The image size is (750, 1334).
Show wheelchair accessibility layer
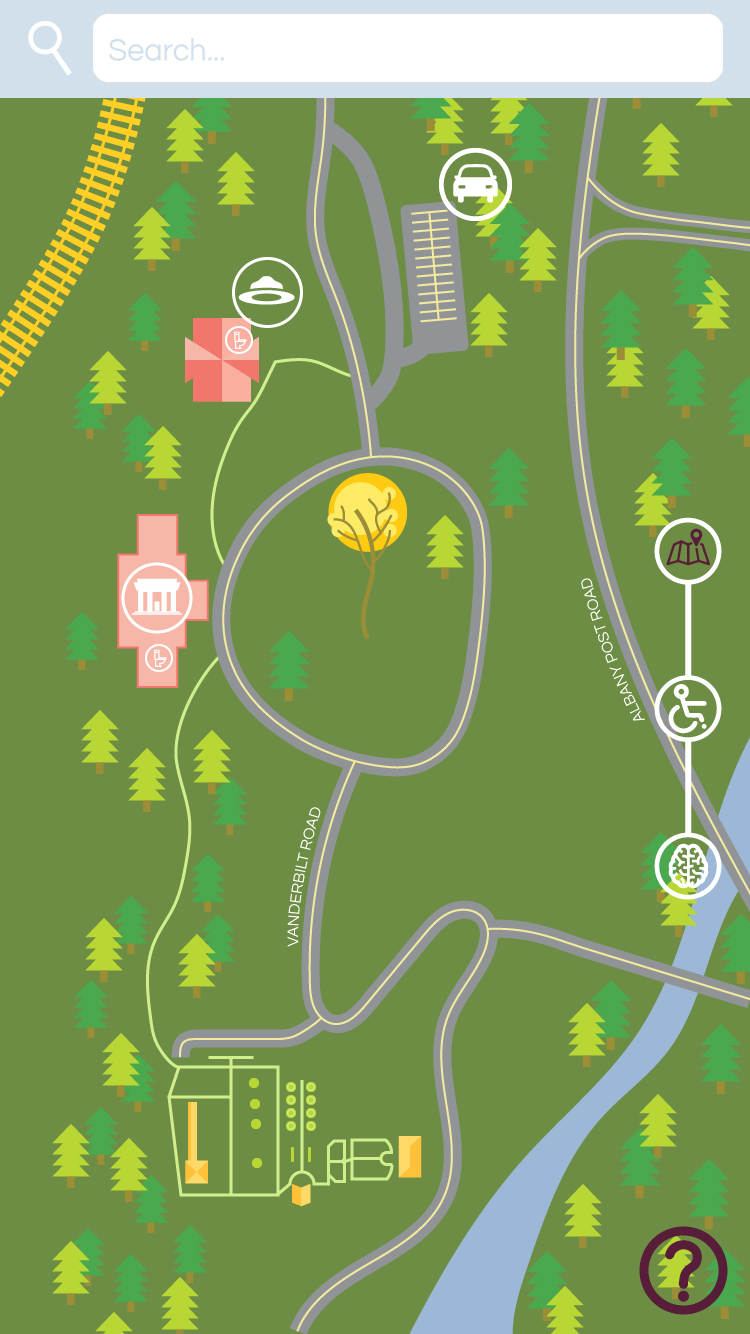click(x=688, y=708)
